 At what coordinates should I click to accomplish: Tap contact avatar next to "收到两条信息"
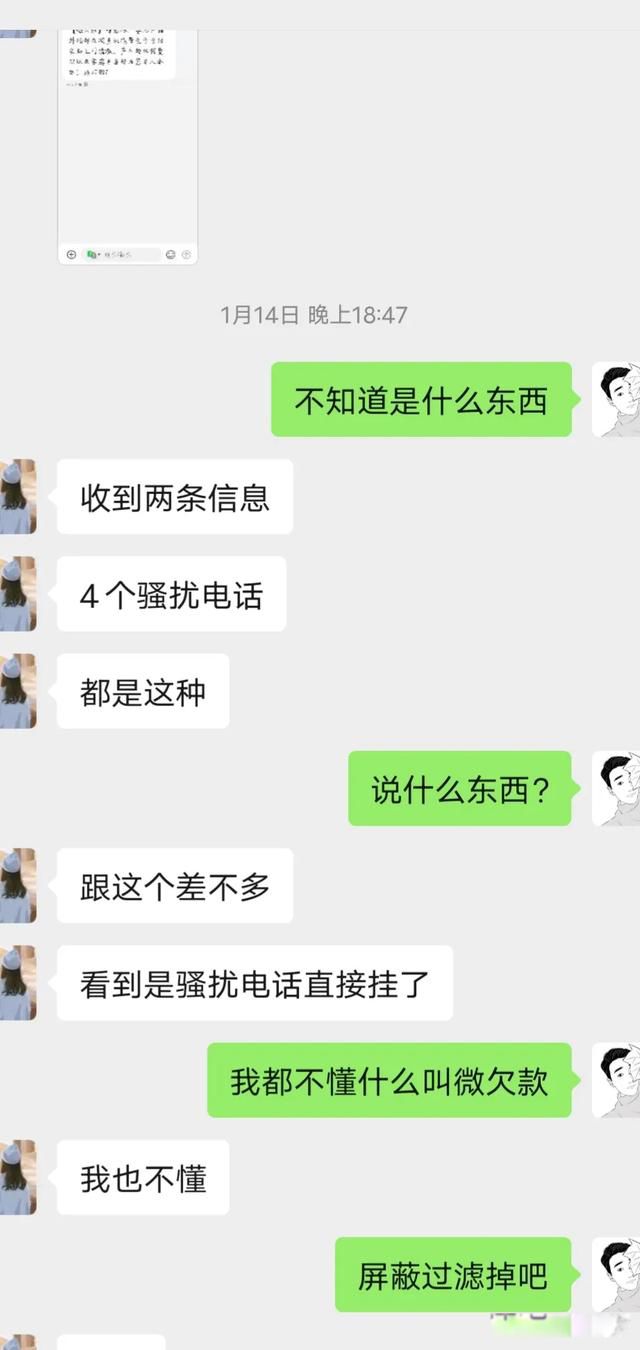[x=18, y=496]
